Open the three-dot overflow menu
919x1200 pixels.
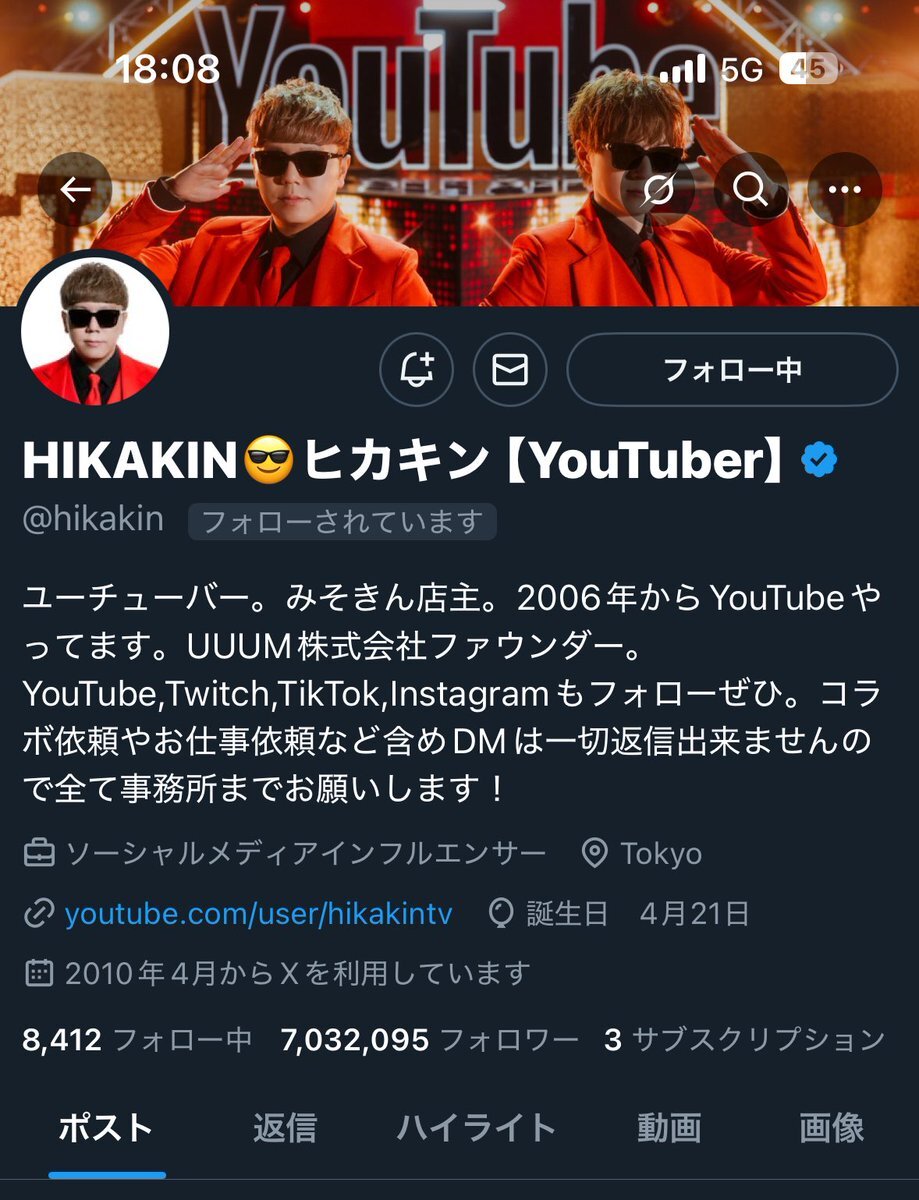point(844,189)
